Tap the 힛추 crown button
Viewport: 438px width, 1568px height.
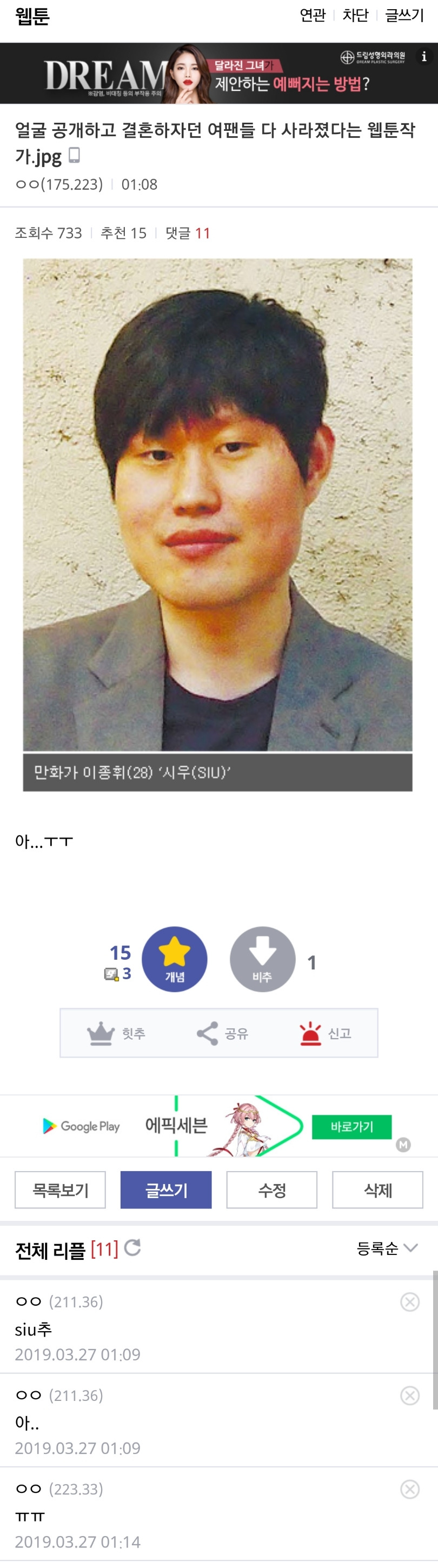[116, 1033]
